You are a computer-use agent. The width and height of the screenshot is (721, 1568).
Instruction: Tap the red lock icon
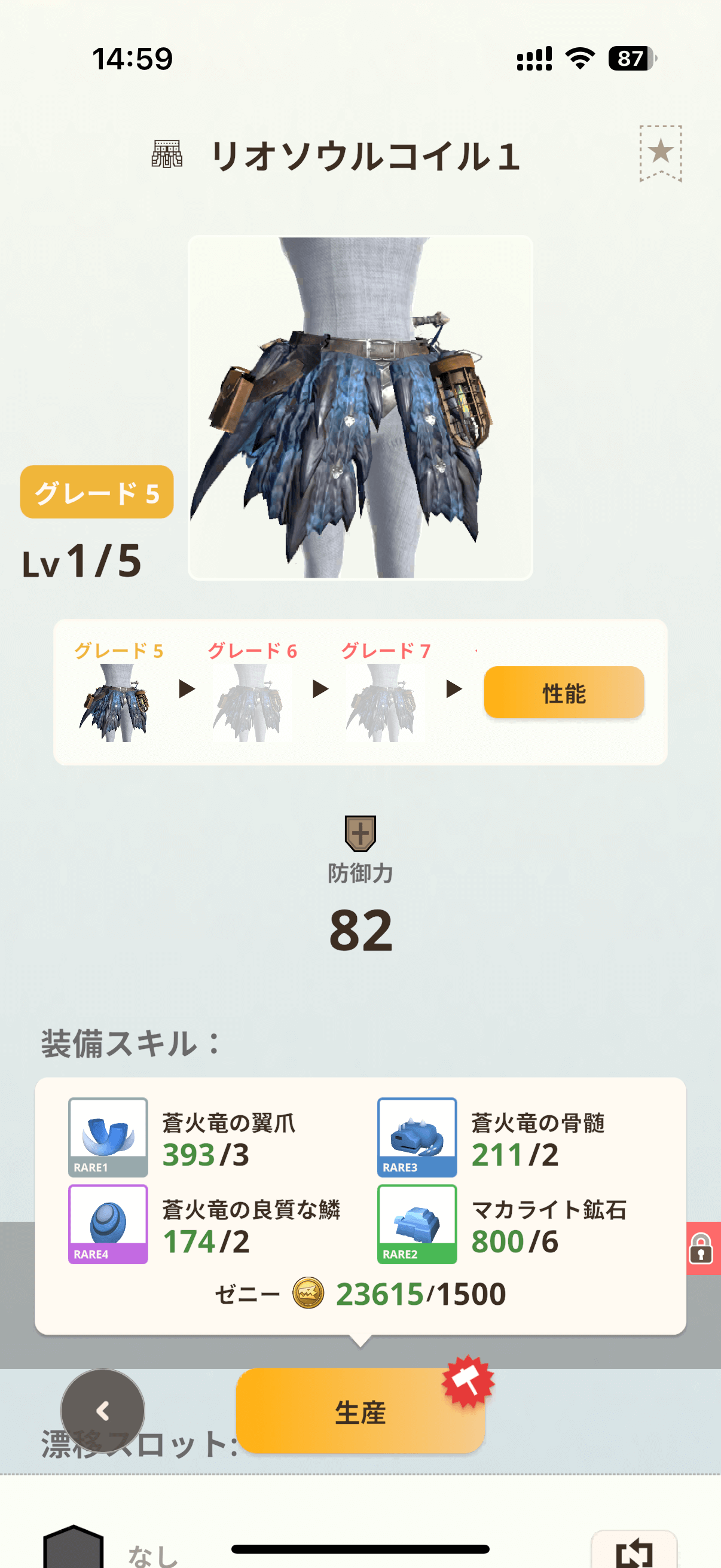coord(701,1248)
